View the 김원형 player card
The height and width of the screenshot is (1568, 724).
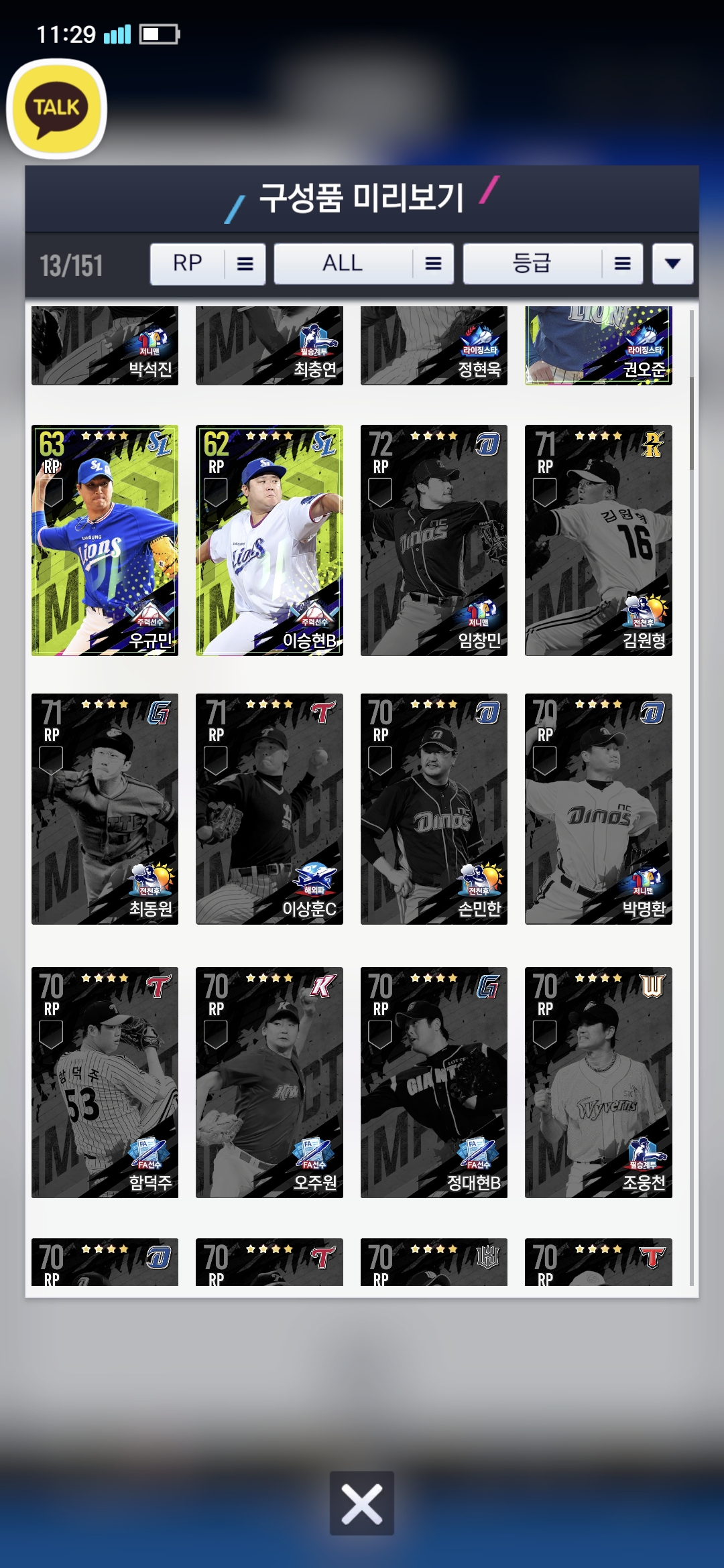(x=599, y=540)
